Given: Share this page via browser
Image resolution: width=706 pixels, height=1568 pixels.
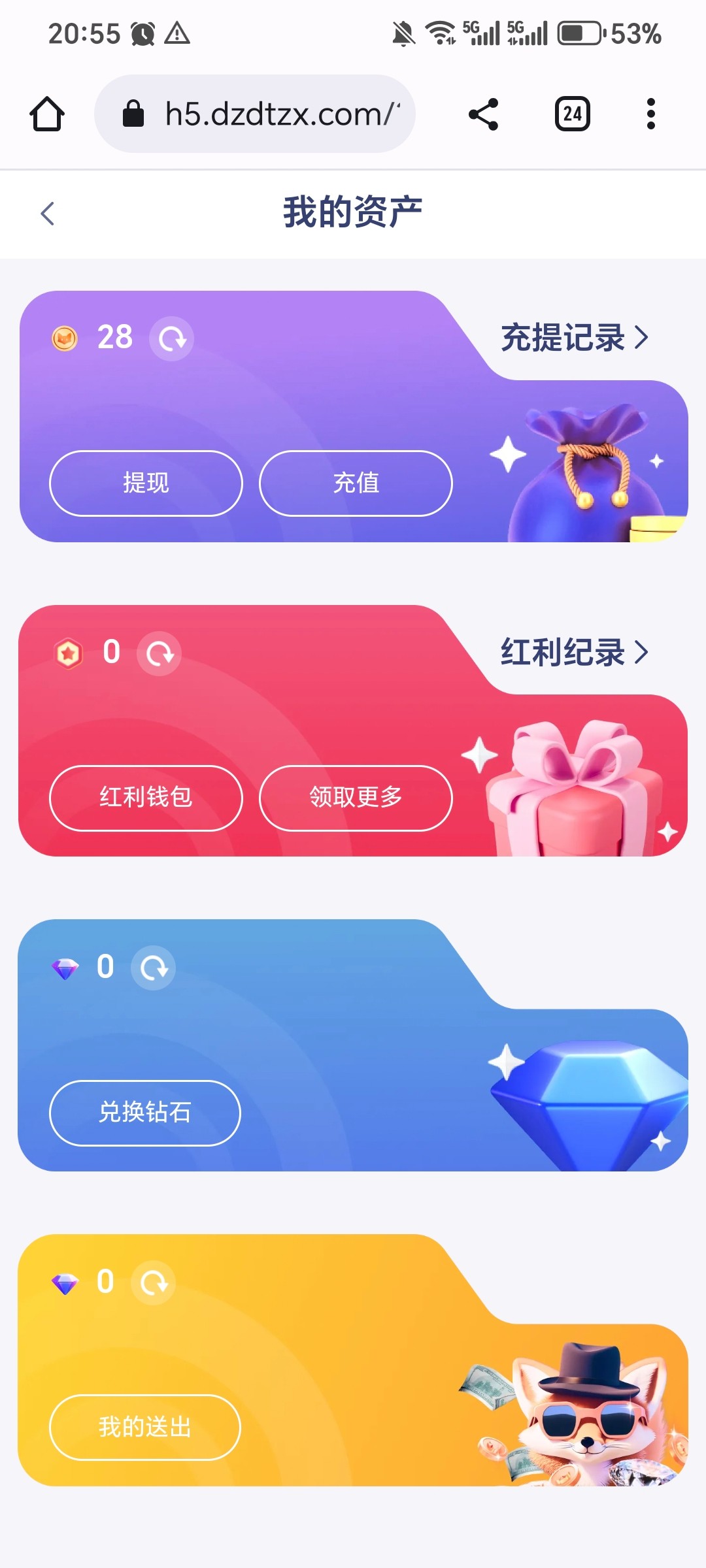Looking at the screenshot, I should [484, 114].
